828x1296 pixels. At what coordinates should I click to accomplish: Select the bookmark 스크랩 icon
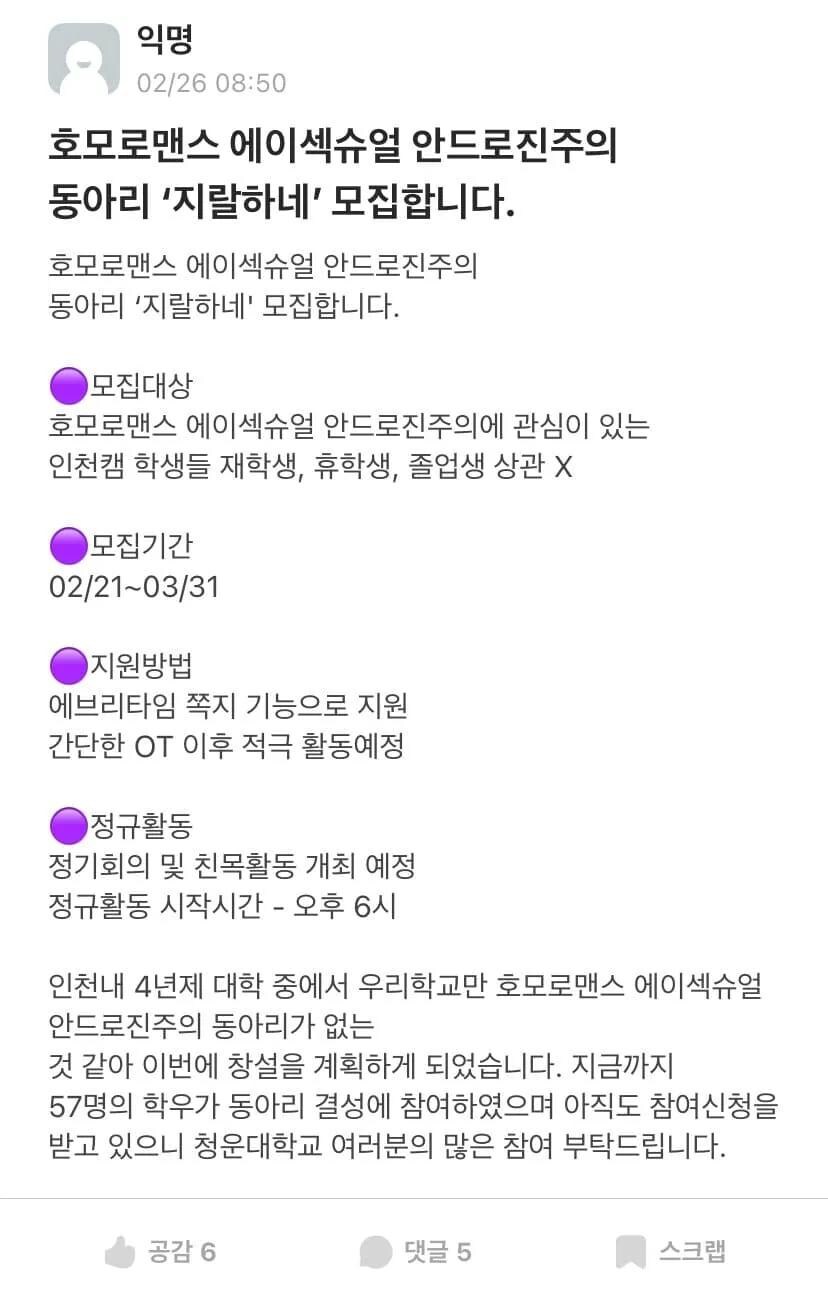click(631, 1249)
